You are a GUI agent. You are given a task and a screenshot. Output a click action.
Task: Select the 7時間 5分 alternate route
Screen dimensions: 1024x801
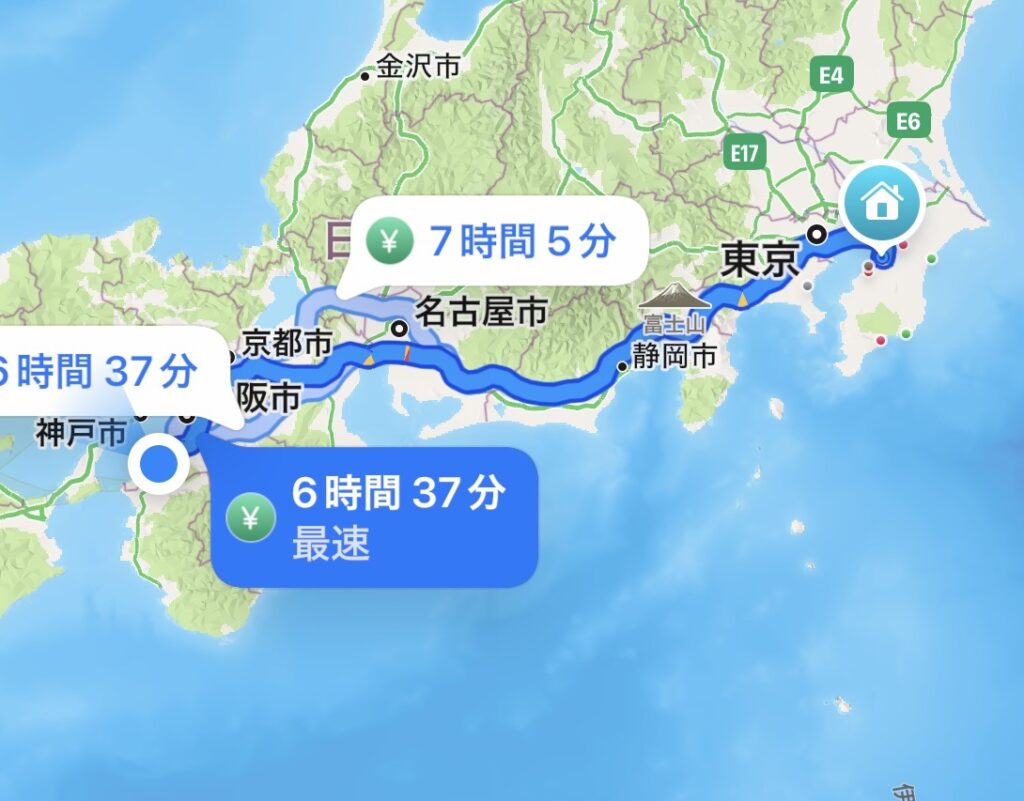(x=494, y=241)
